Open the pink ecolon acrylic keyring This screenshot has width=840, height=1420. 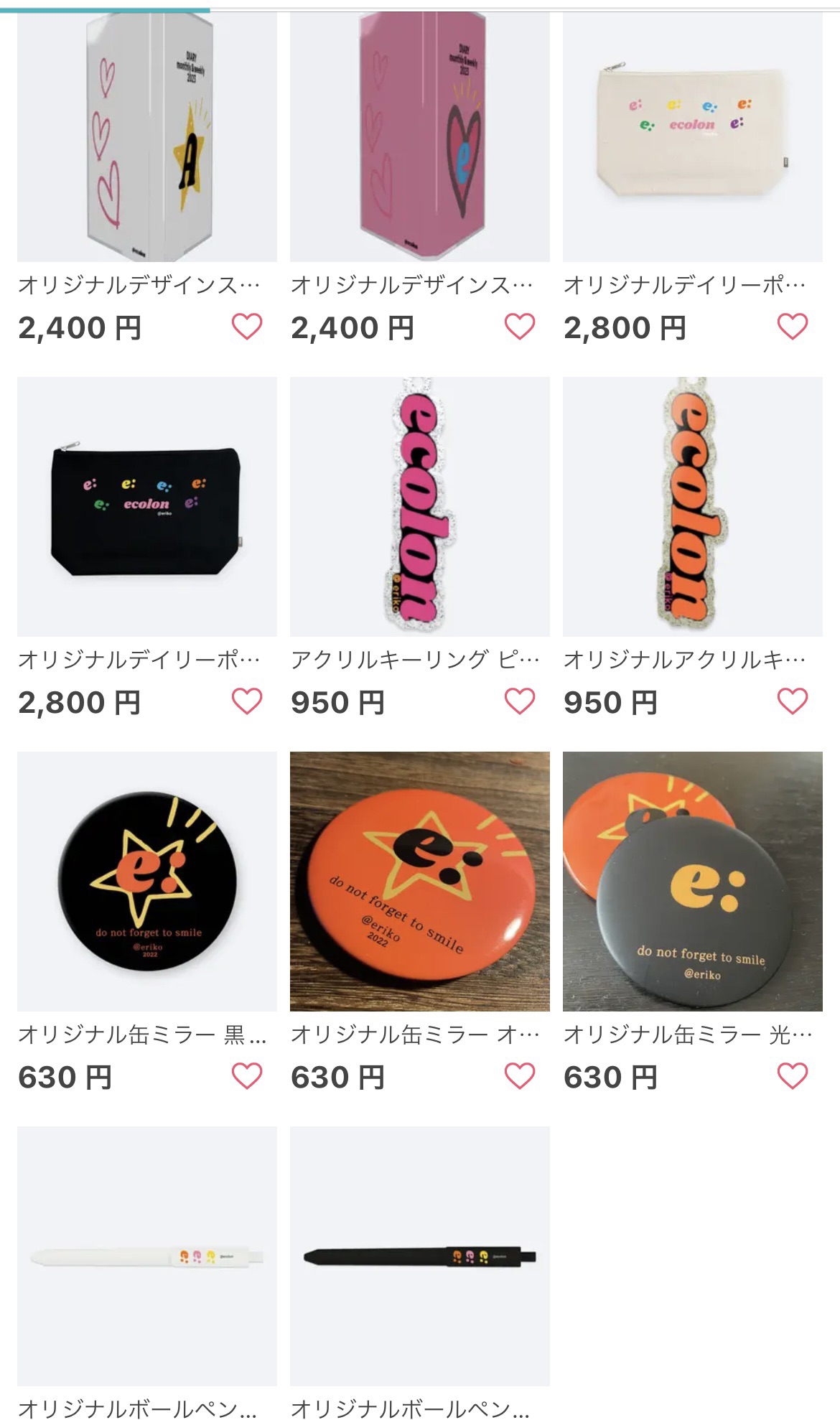(x=419, y=507)
